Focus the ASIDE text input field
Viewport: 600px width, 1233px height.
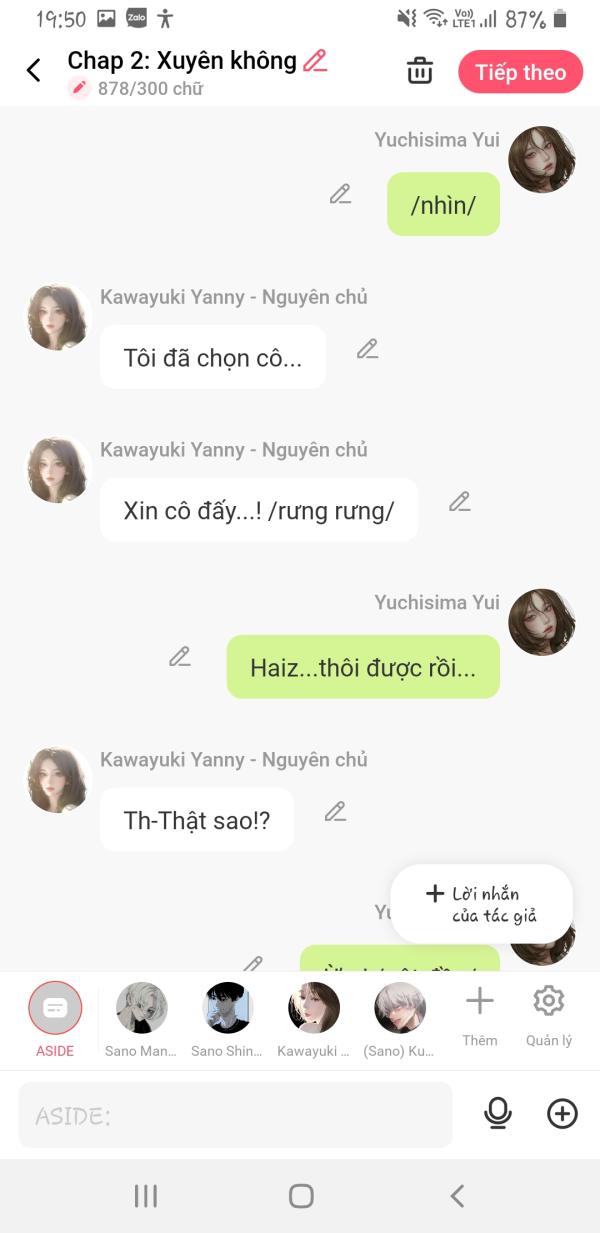tap(235, 1115)
